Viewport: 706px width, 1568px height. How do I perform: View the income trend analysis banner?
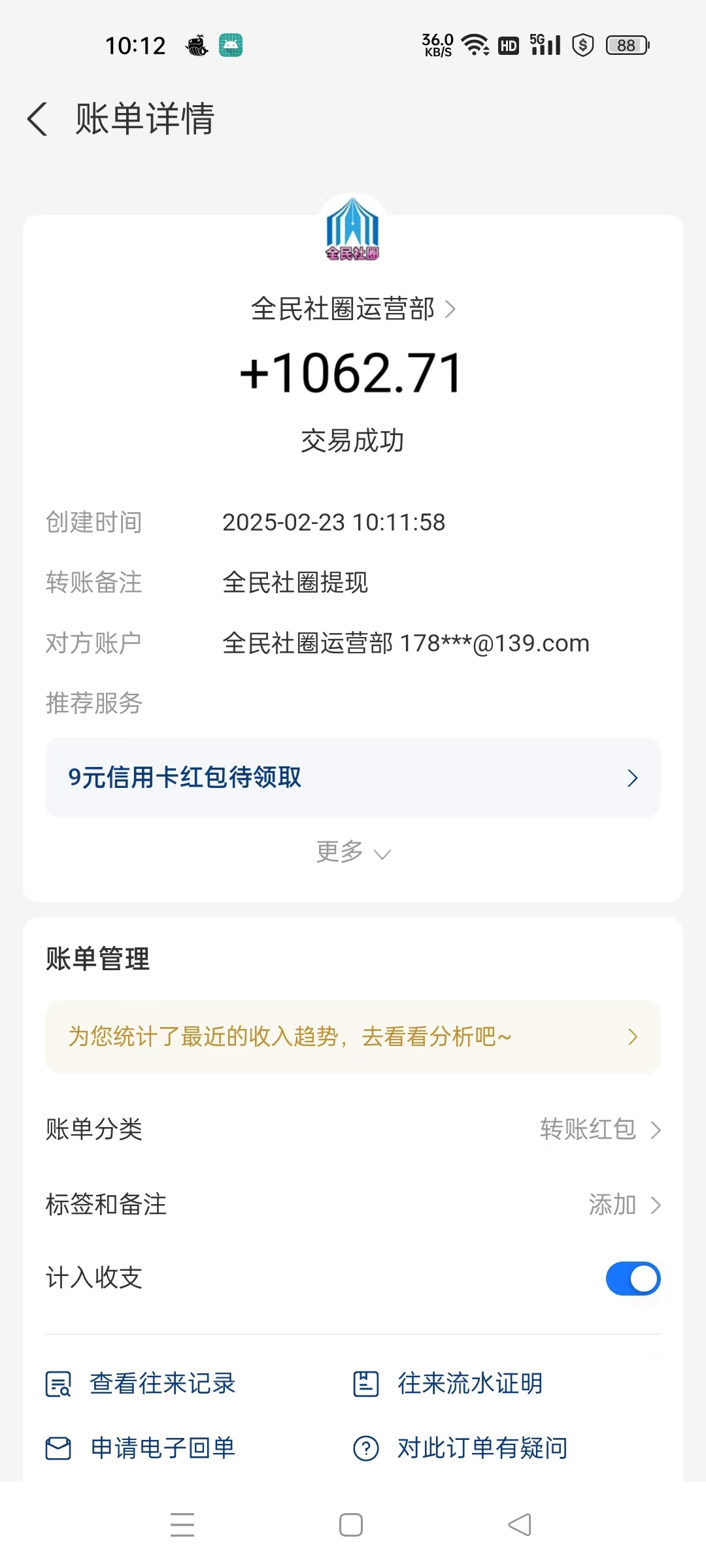coord(353,1037)
